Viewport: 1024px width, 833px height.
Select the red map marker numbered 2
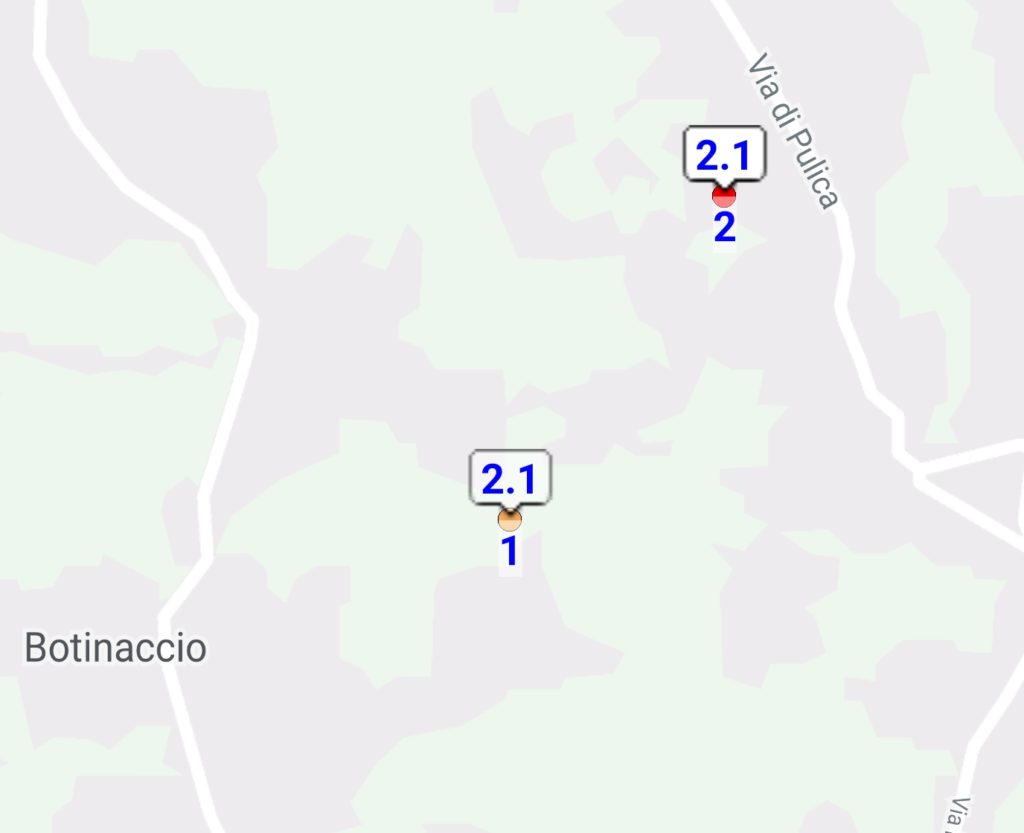(724, 195)
